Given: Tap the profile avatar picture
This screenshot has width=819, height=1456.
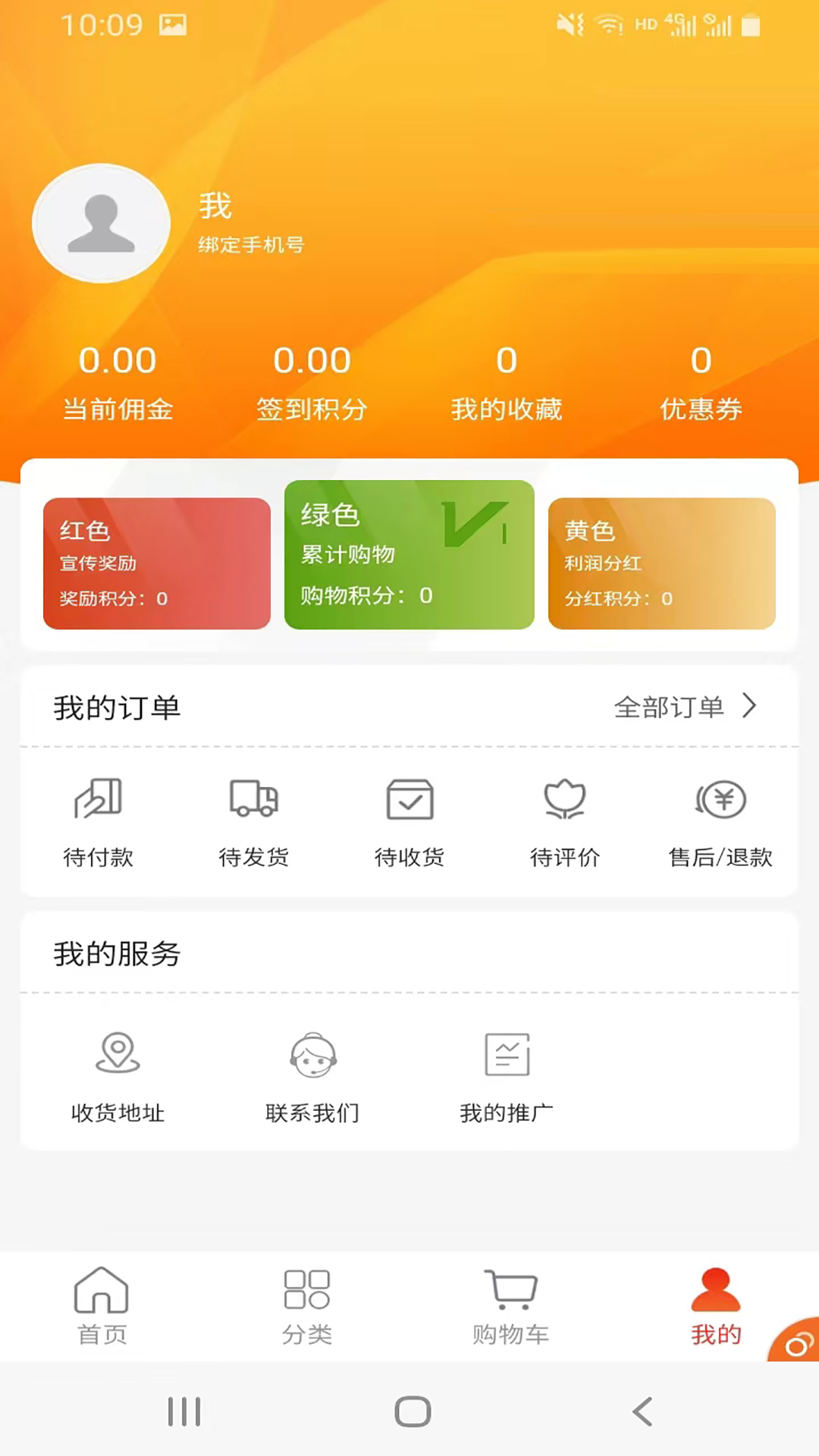Looking at the screenshot, I should point(101,224).
